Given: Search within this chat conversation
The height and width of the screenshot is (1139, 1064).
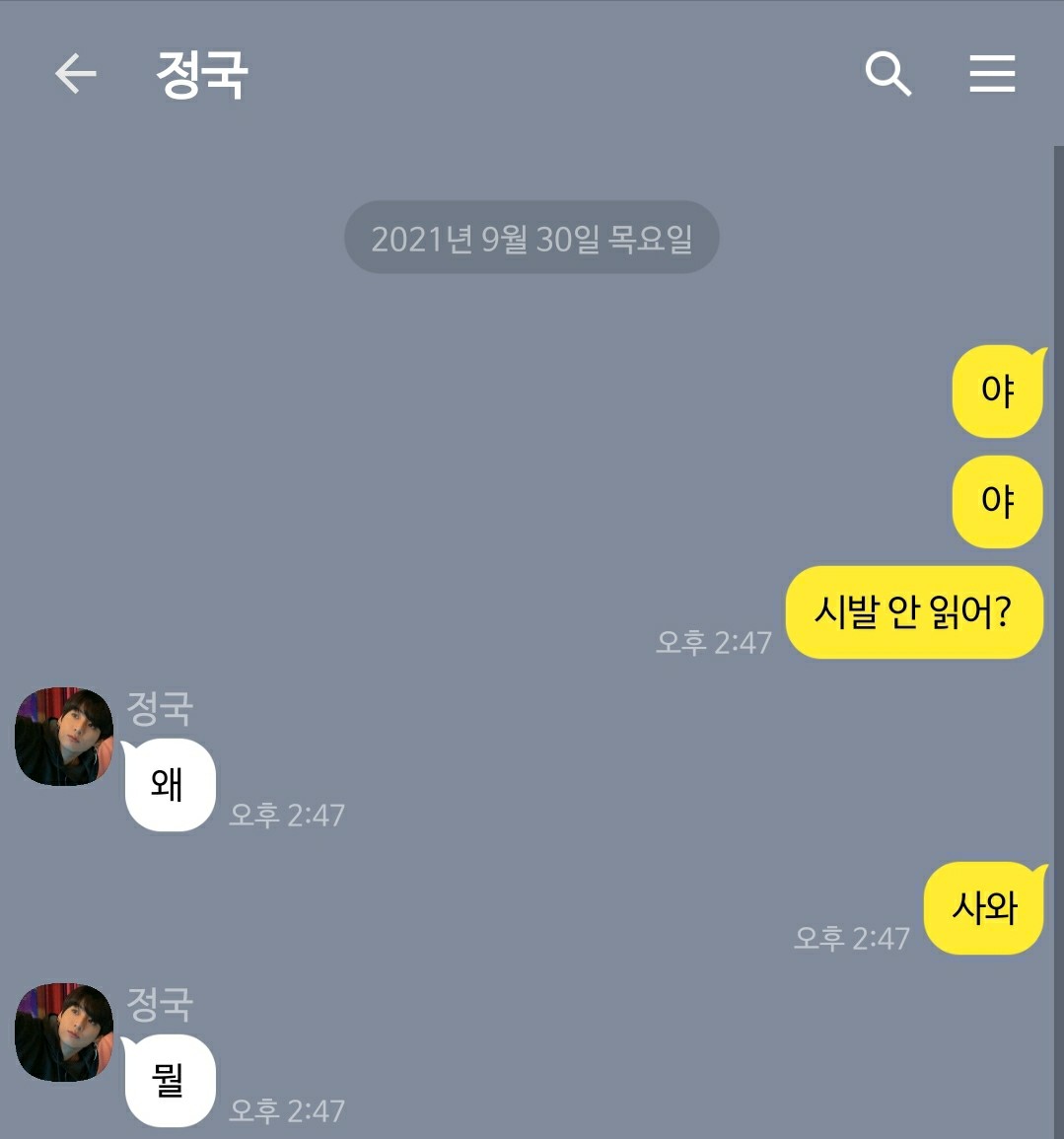Looking at the screenshot, I should click(887, 74).
